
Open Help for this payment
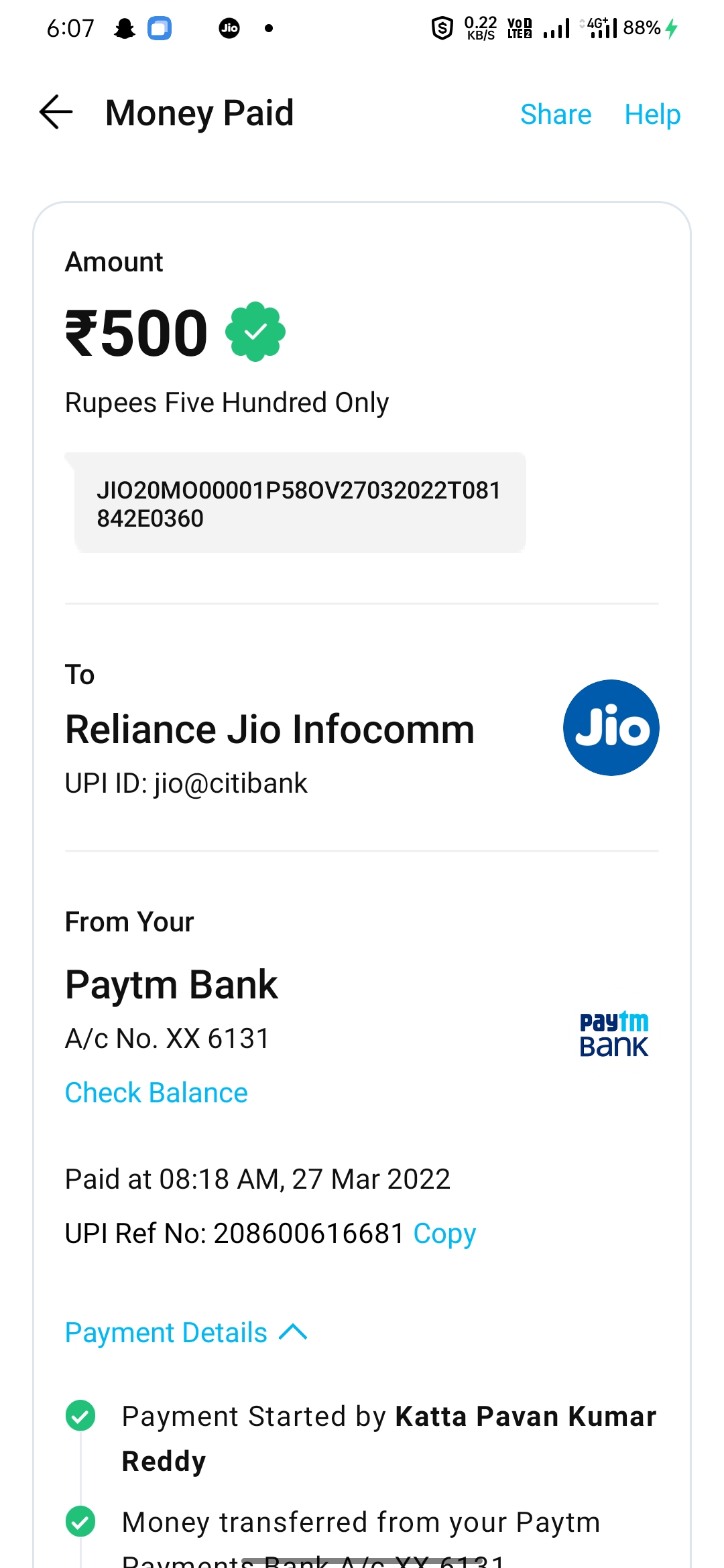(x=652, y=115)
